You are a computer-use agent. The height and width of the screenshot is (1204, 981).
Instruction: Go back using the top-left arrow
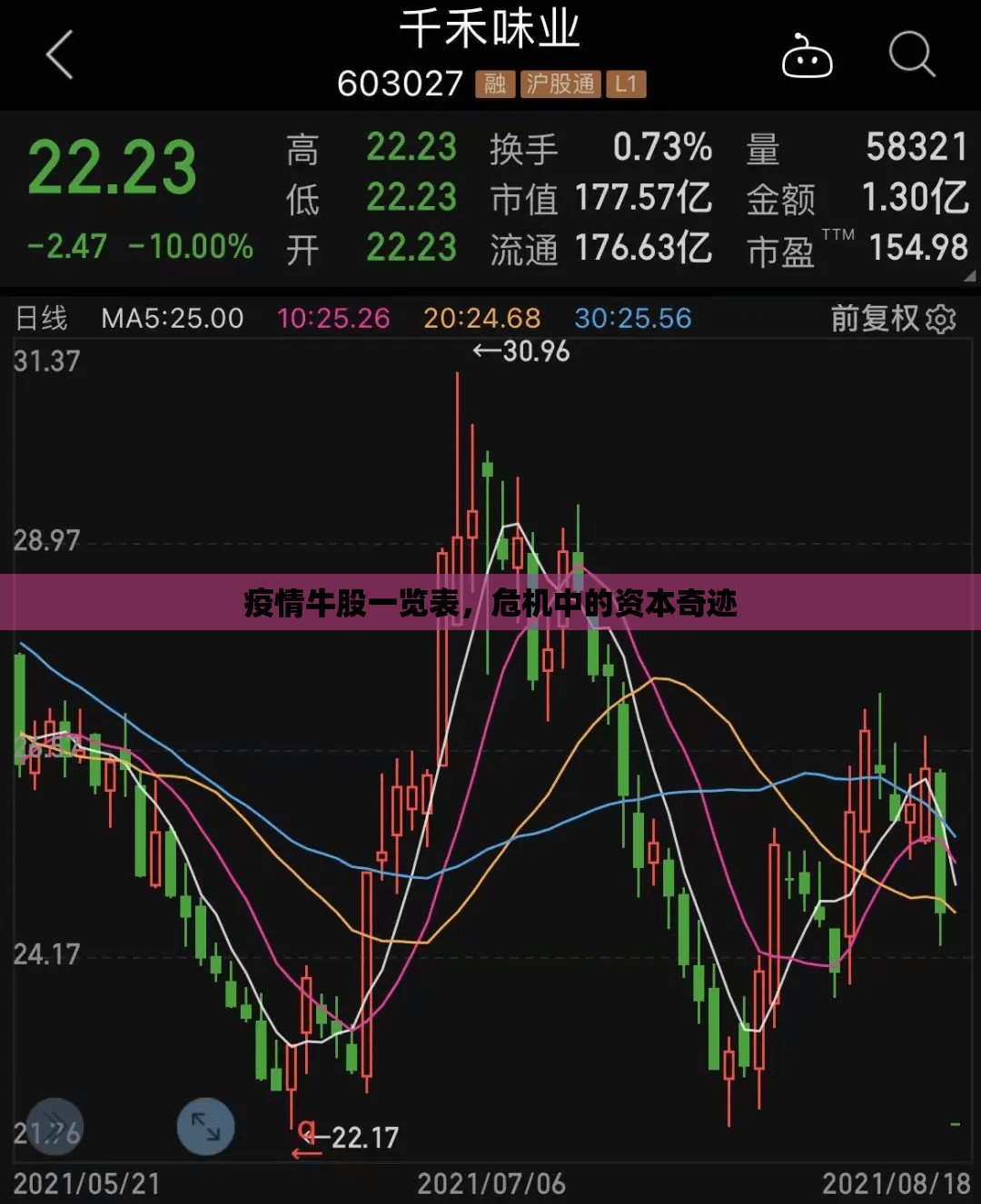[x=60, y=54]
